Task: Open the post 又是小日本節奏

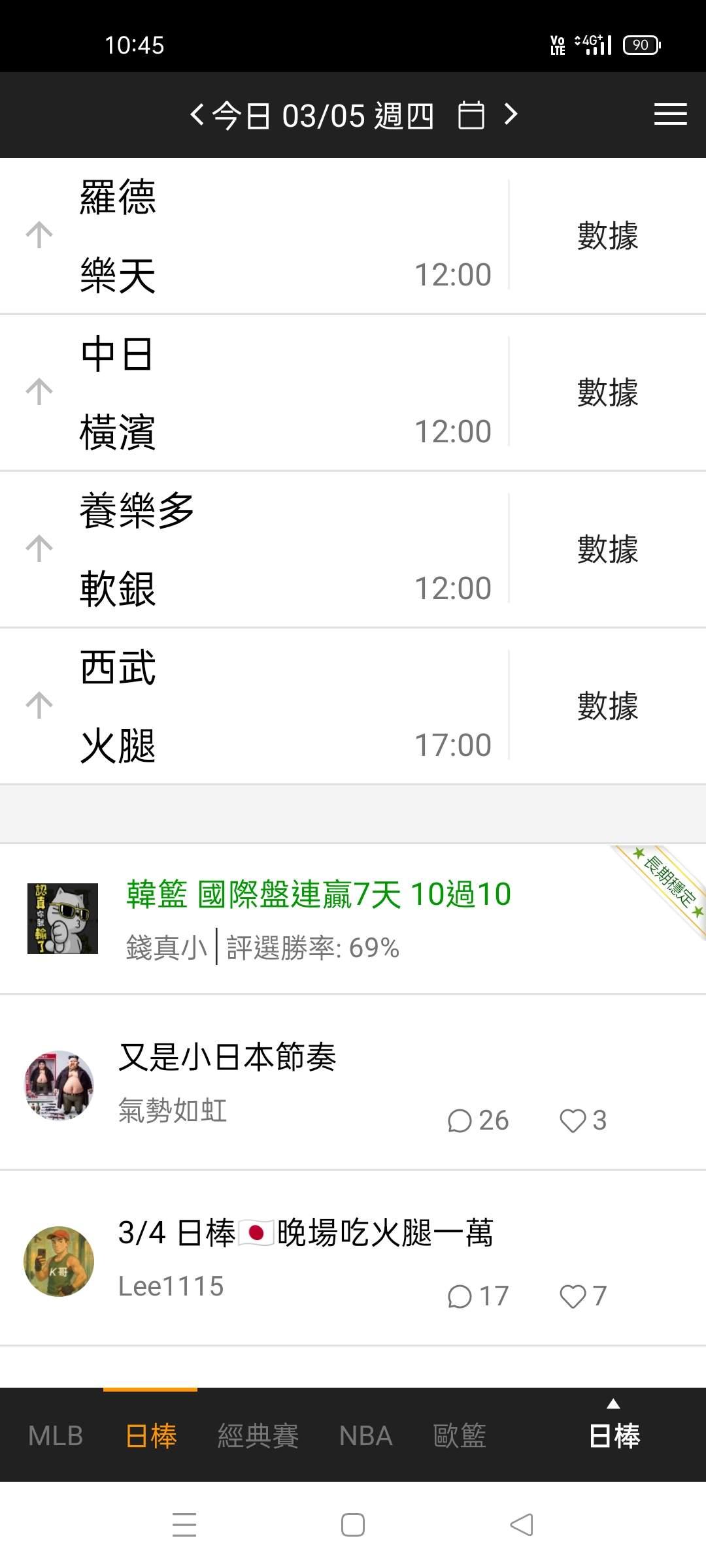Action: [x=227, y=1057]
